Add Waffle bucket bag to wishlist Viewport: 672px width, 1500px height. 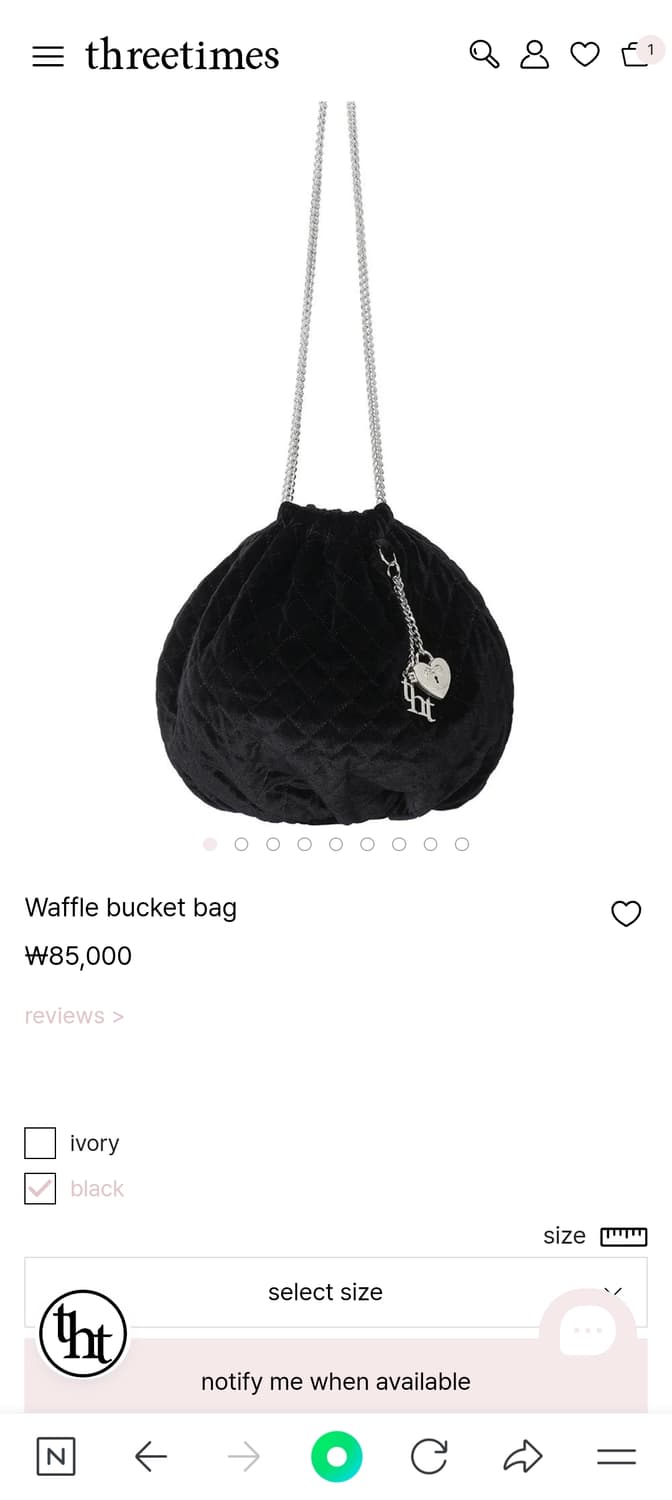tap(626, 913)
